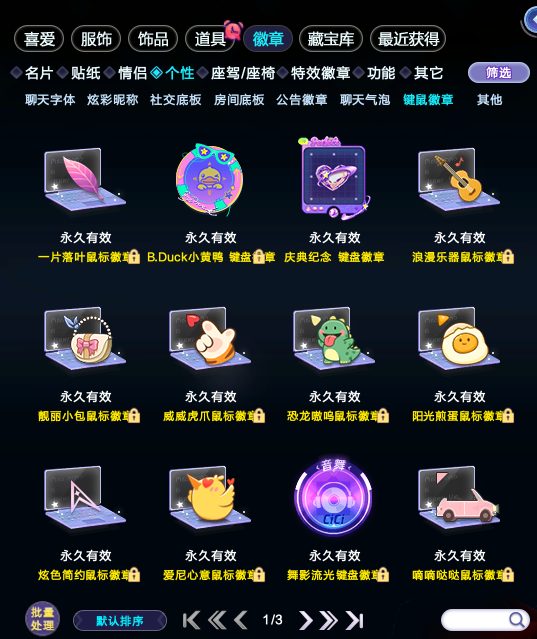
Task: Select the 炫彩昵称 filter
Action: [112, 100]
